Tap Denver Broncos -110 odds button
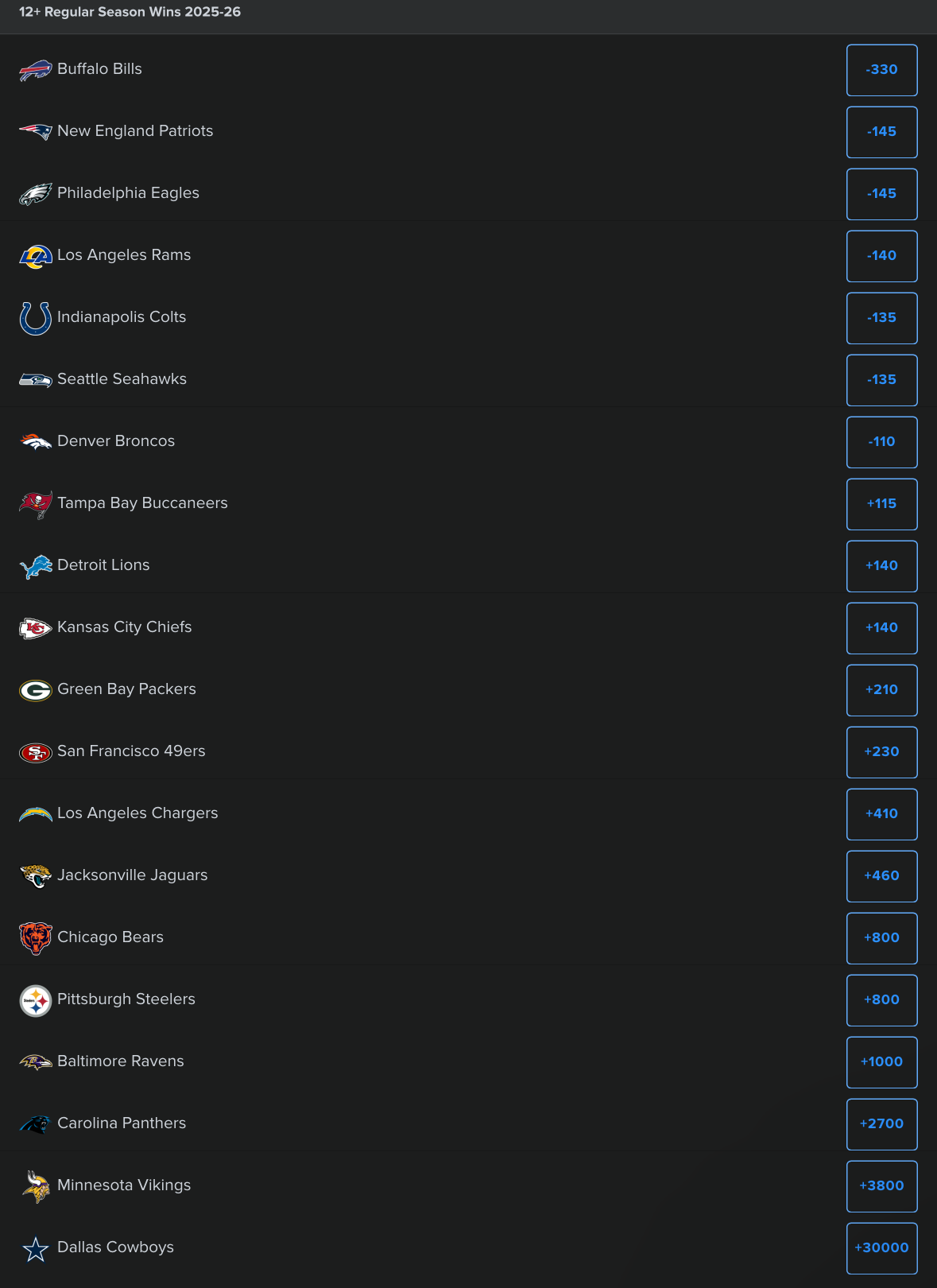Viewport: 937px width, 1288px height. point(881,442)
